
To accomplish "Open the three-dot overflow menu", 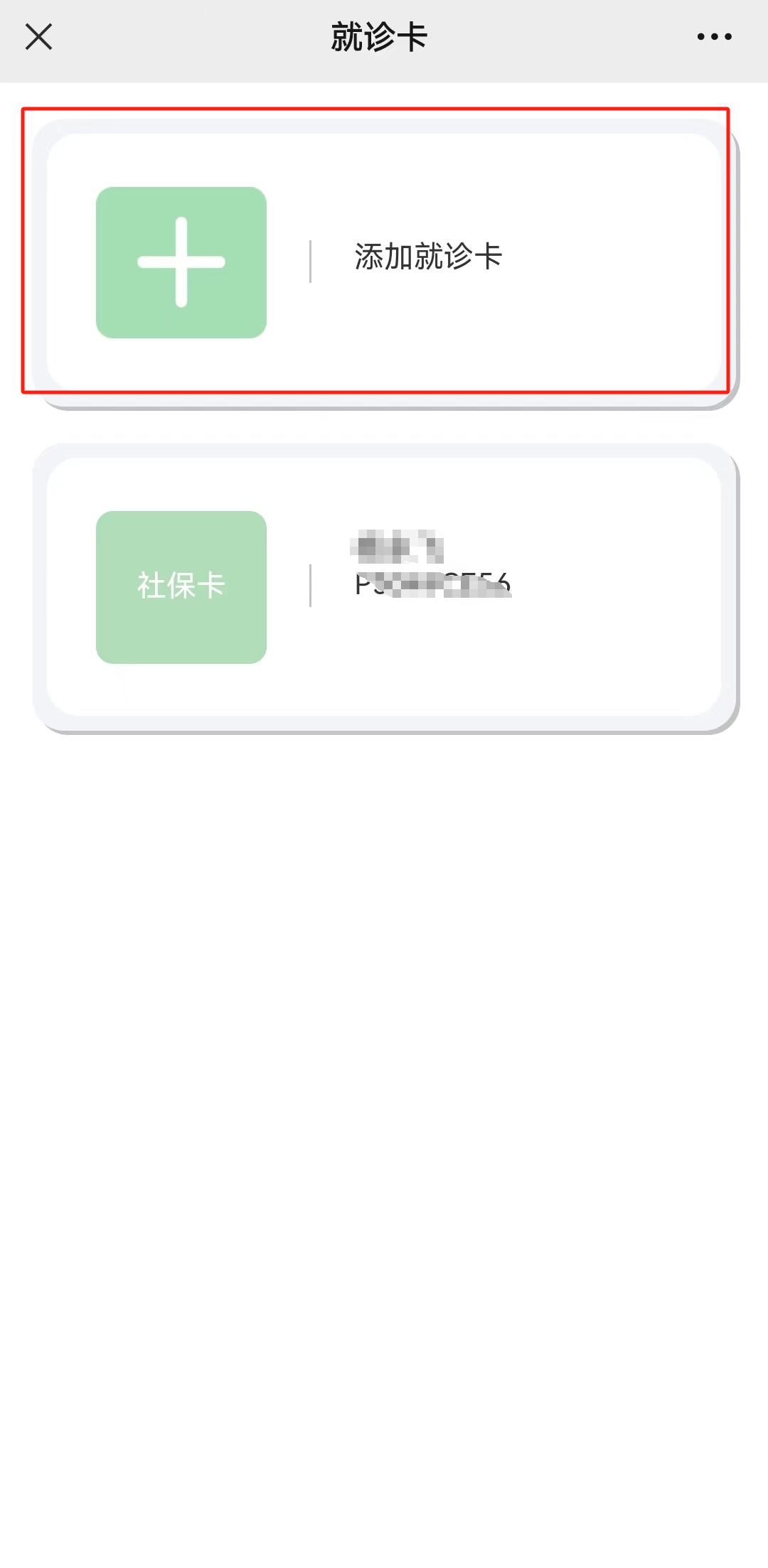I will (x=714, y=37).
